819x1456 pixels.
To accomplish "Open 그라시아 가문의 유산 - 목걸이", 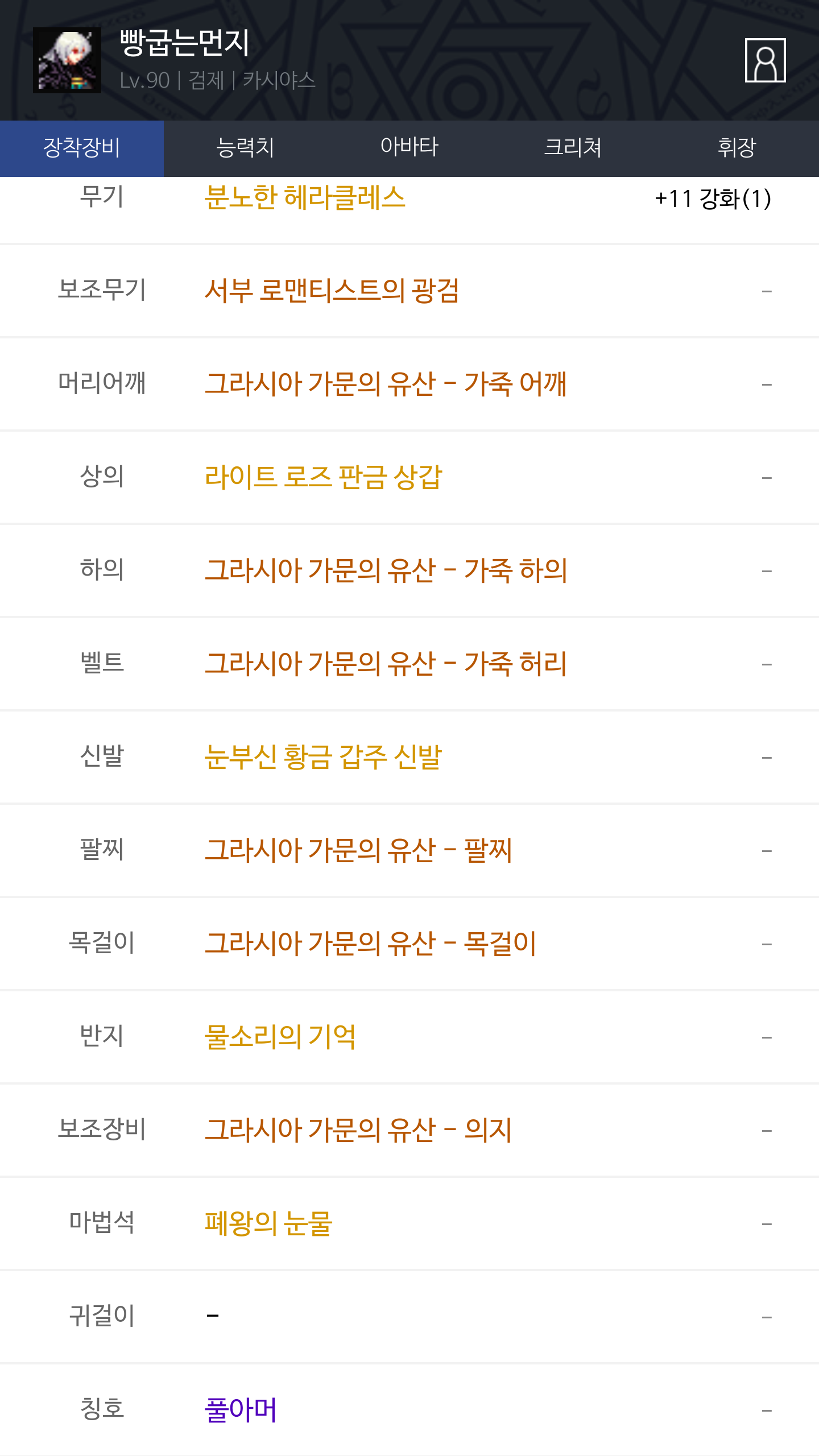I will (370, 944).
